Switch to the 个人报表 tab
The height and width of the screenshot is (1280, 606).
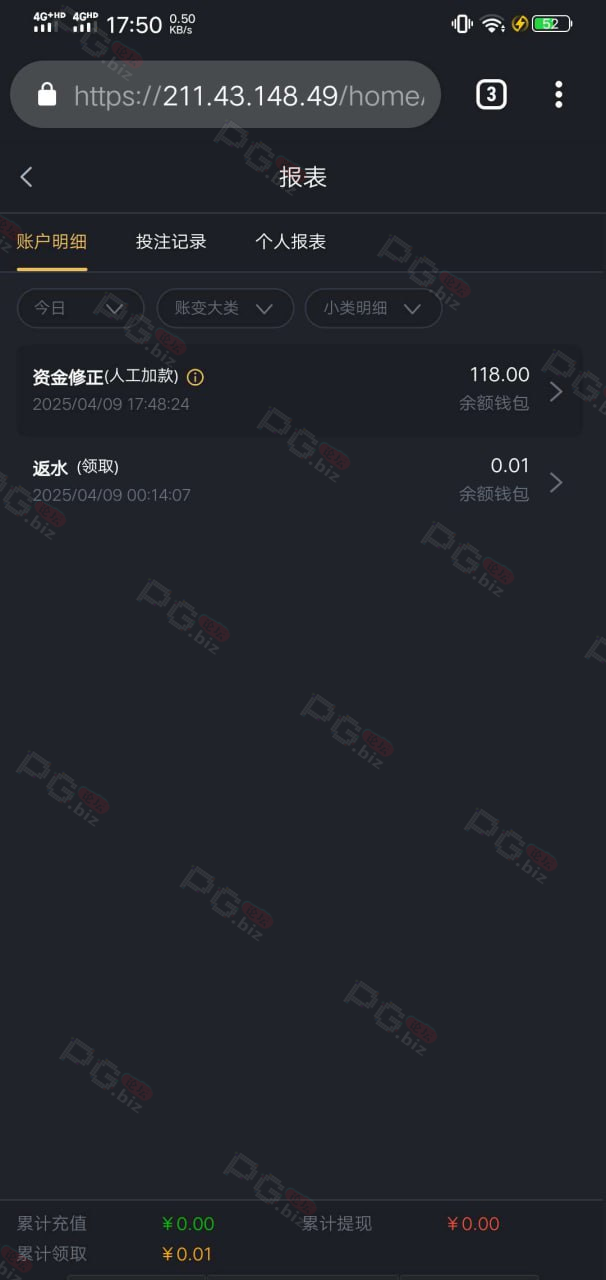pos(290,242)
